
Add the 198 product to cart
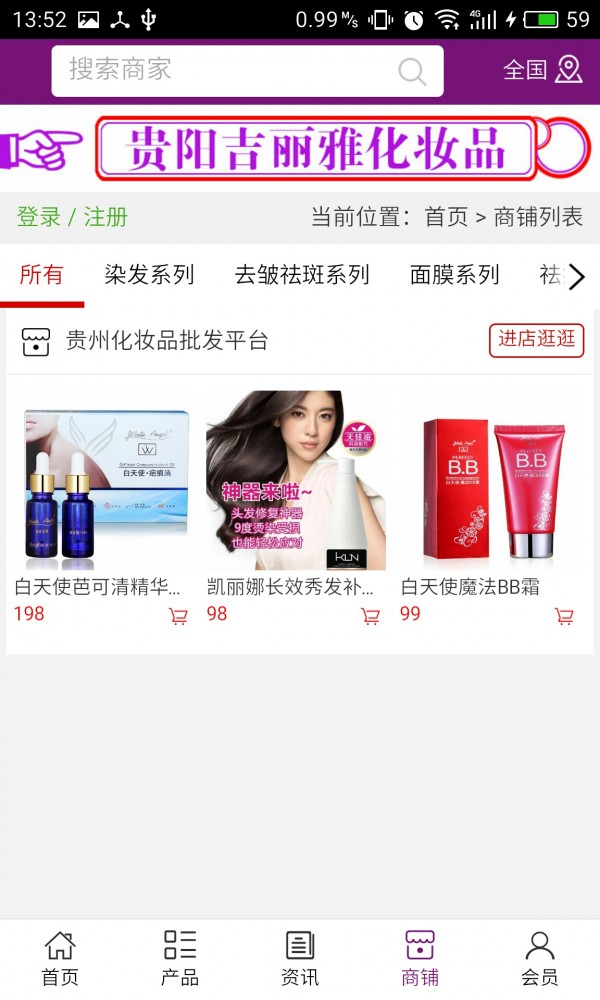179,616
